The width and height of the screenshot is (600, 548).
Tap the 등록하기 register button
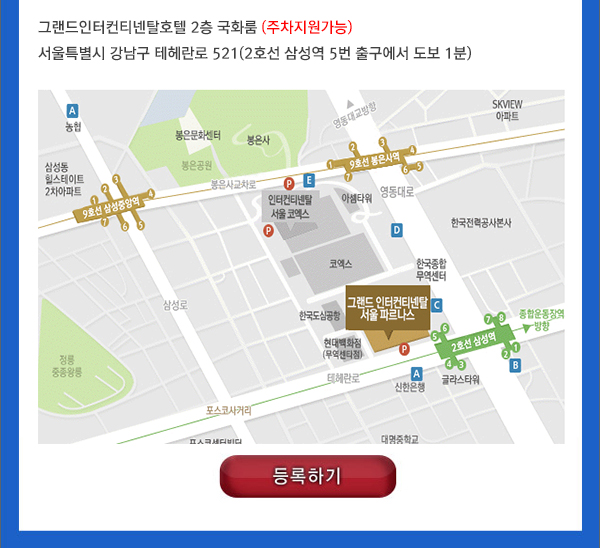point(308,476)
